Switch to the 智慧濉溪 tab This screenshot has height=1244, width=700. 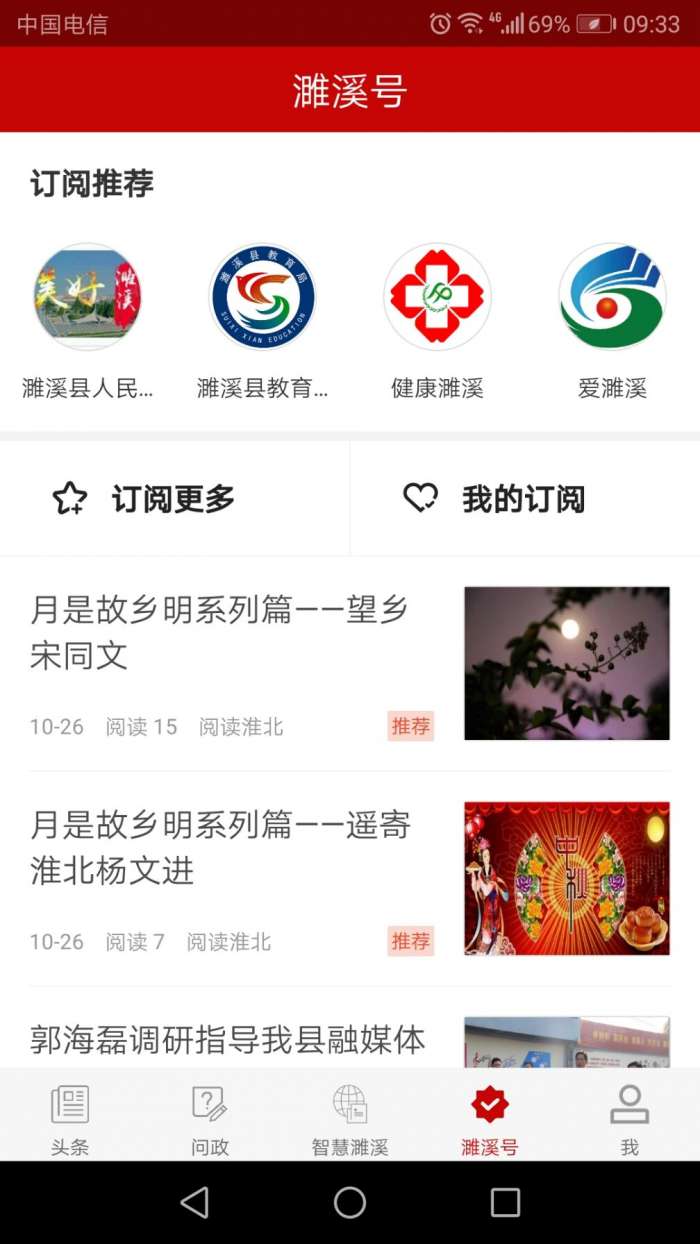coord(350,1118)
